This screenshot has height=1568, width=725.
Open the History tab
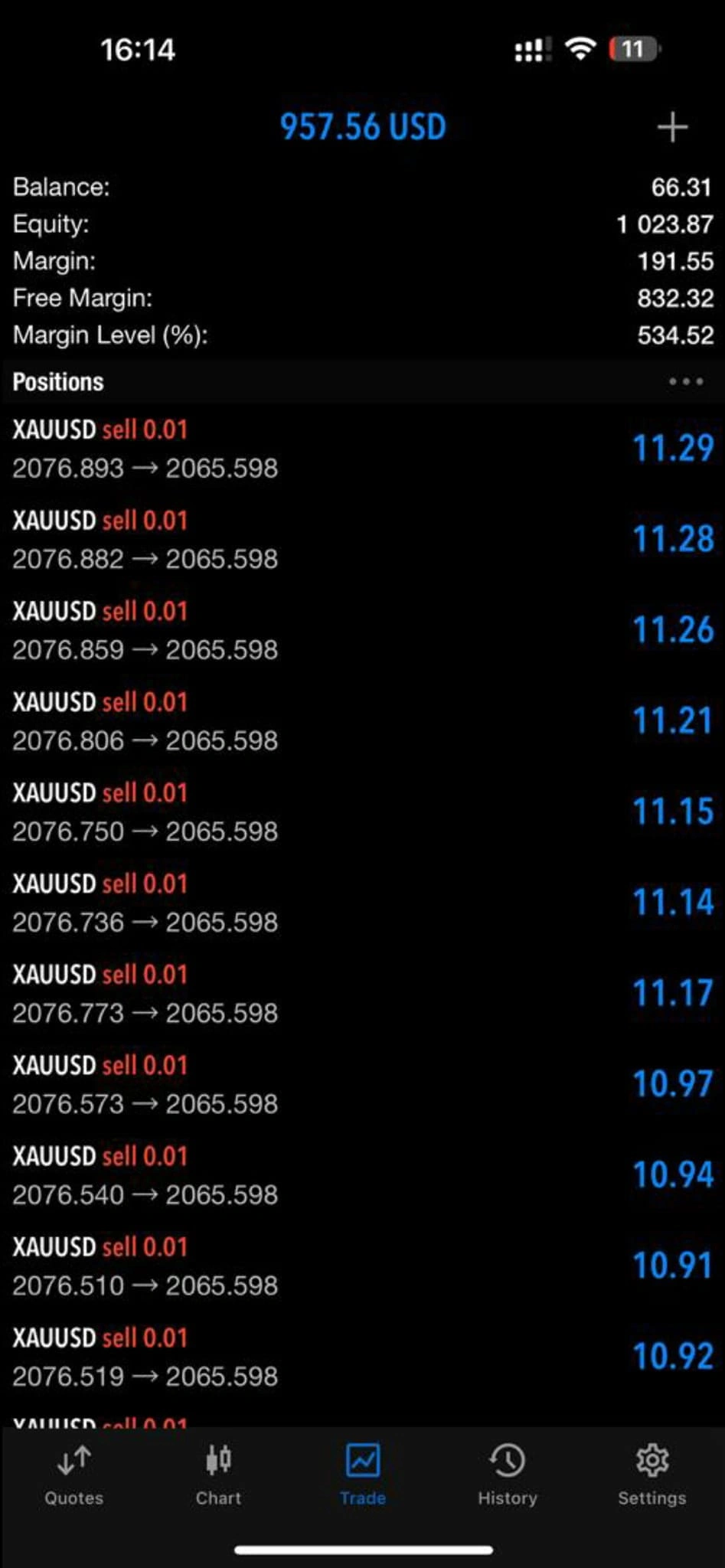click(507, 1475)
